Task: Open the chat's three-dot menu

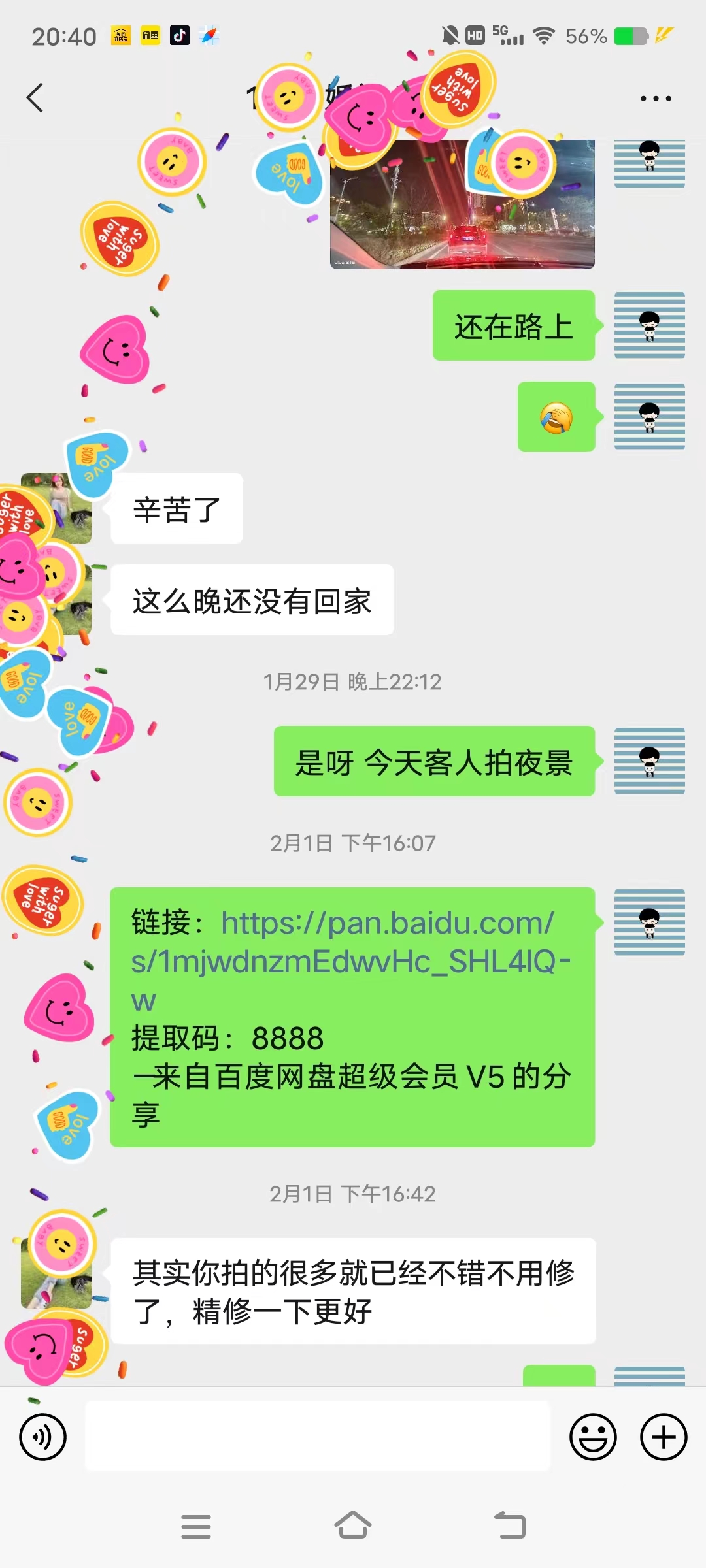Action: (x=656, y=99)
